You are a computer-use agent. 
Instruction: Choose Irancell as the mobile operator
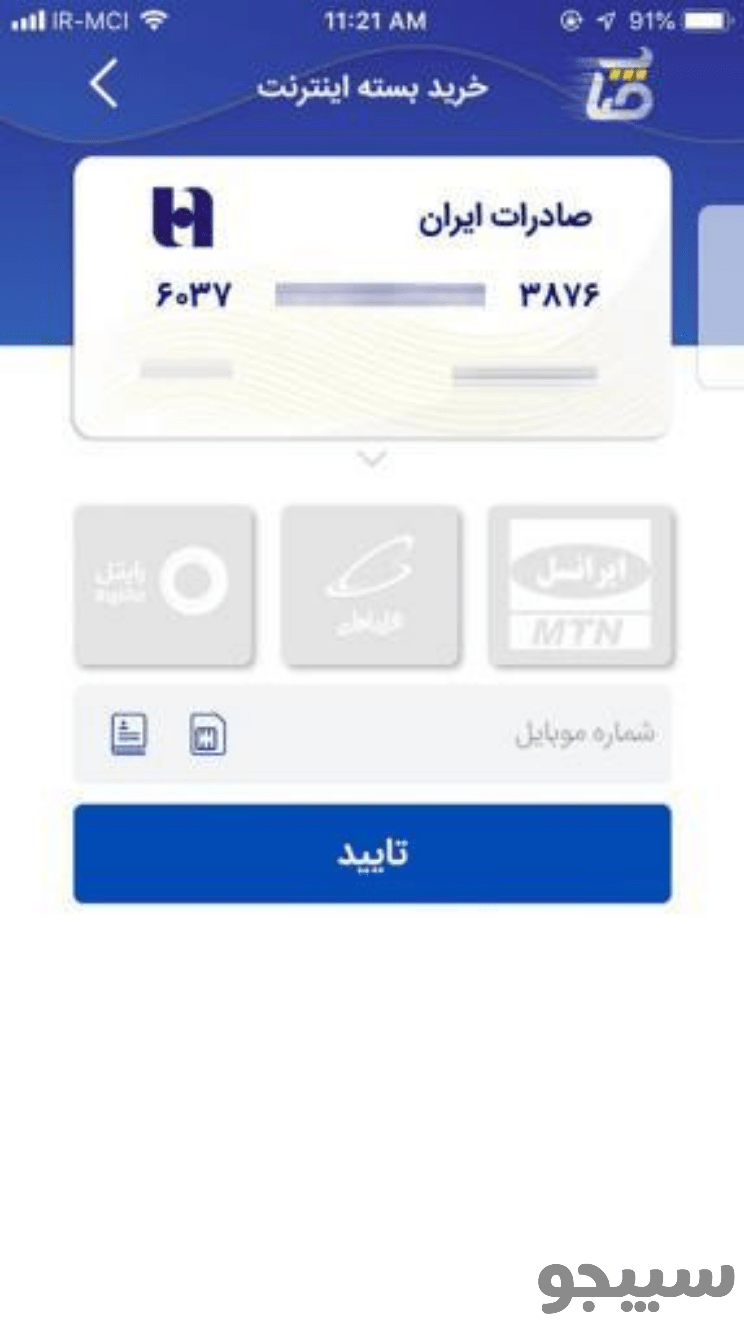point(580,585)
